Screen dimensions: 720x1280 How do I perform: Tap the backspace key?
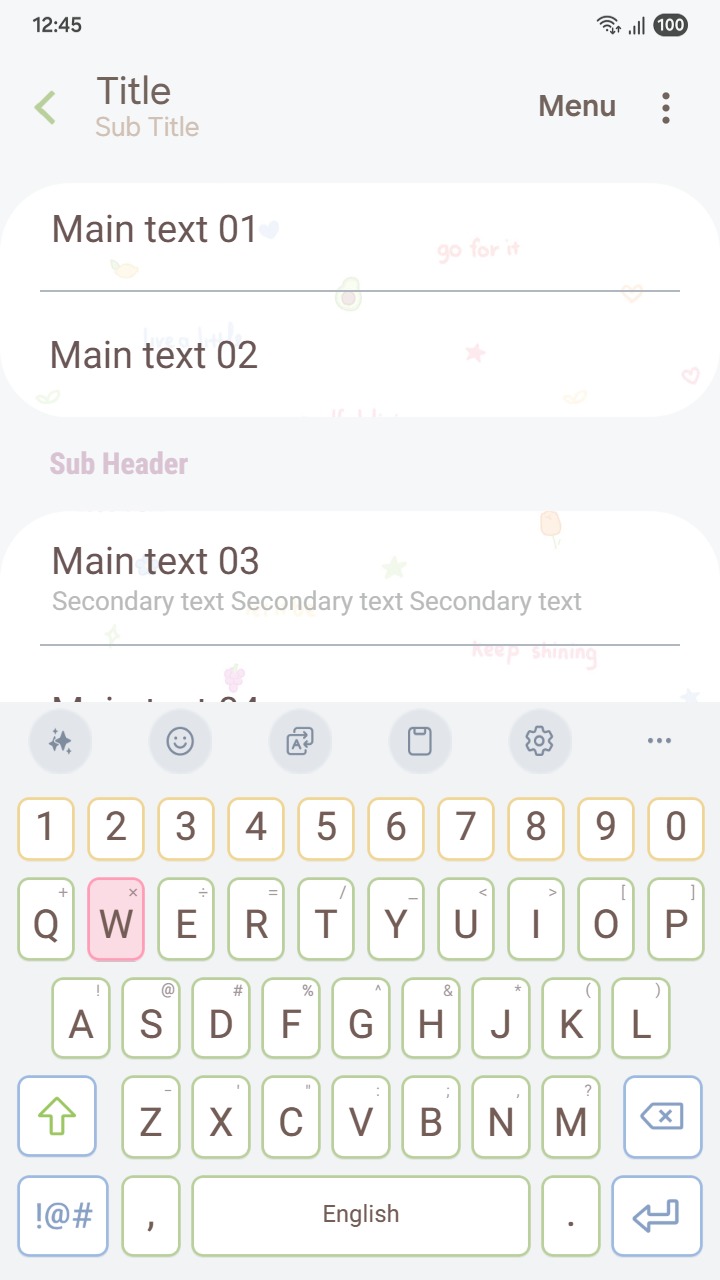pyautogui.click(x=662, y=1116)
